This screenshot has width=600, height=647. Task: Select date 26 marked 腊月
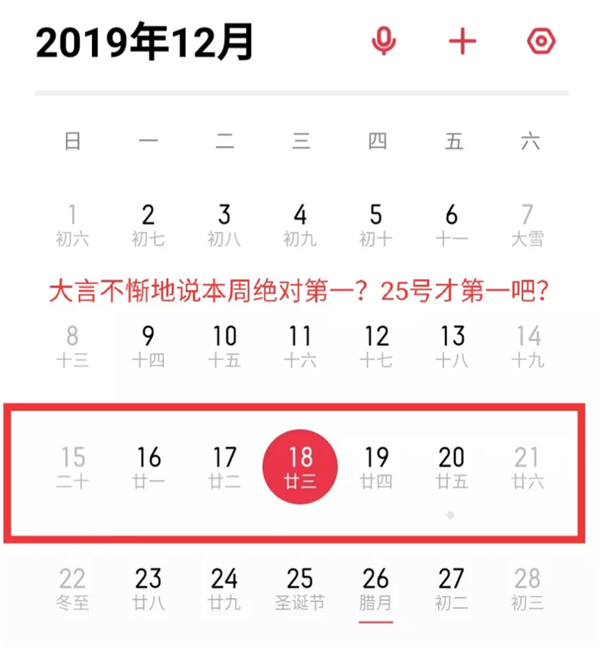click(x=376, y=588)
